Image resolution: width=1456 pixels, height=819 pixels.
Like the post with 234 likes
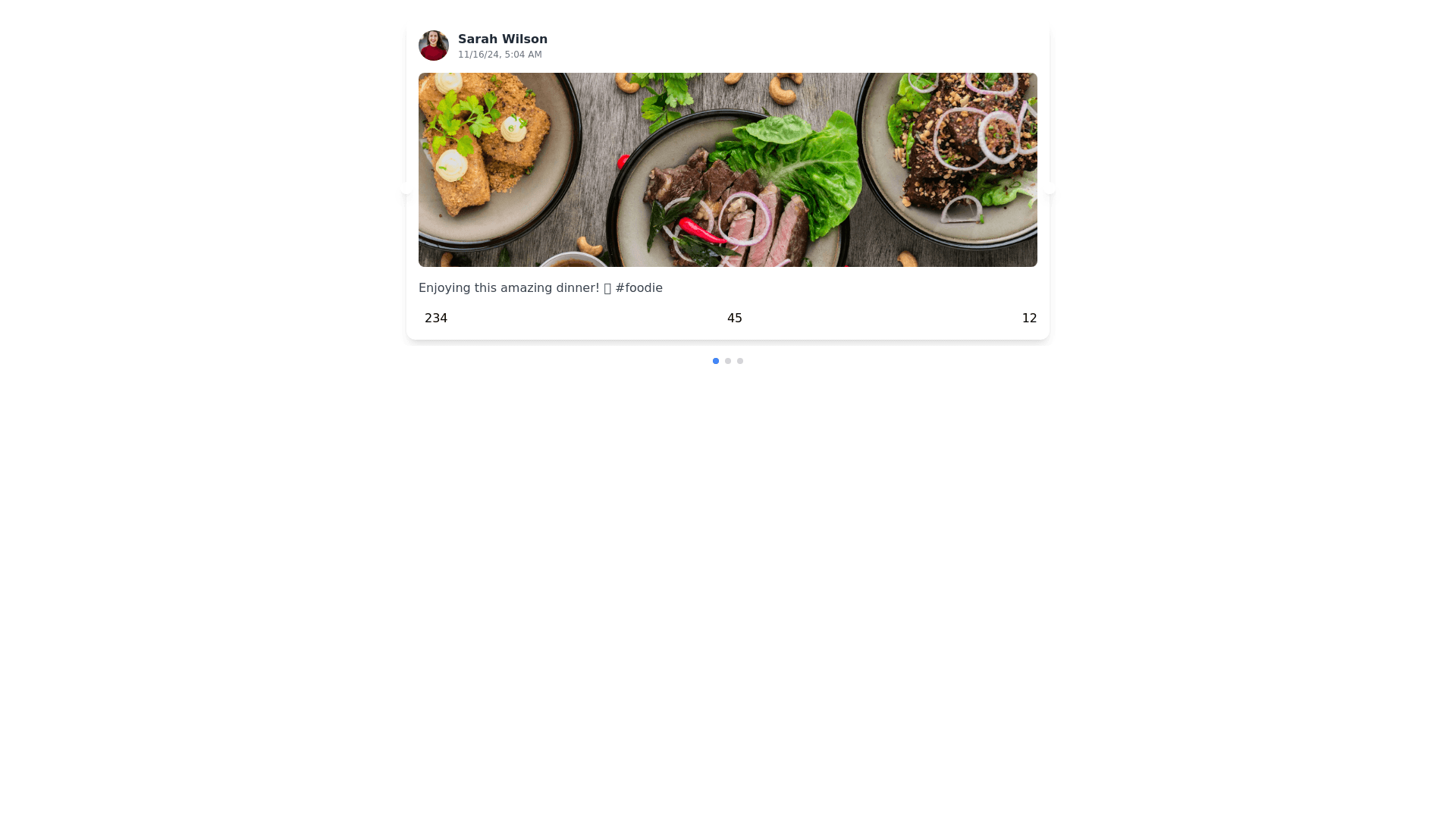(x=435, y=318)
